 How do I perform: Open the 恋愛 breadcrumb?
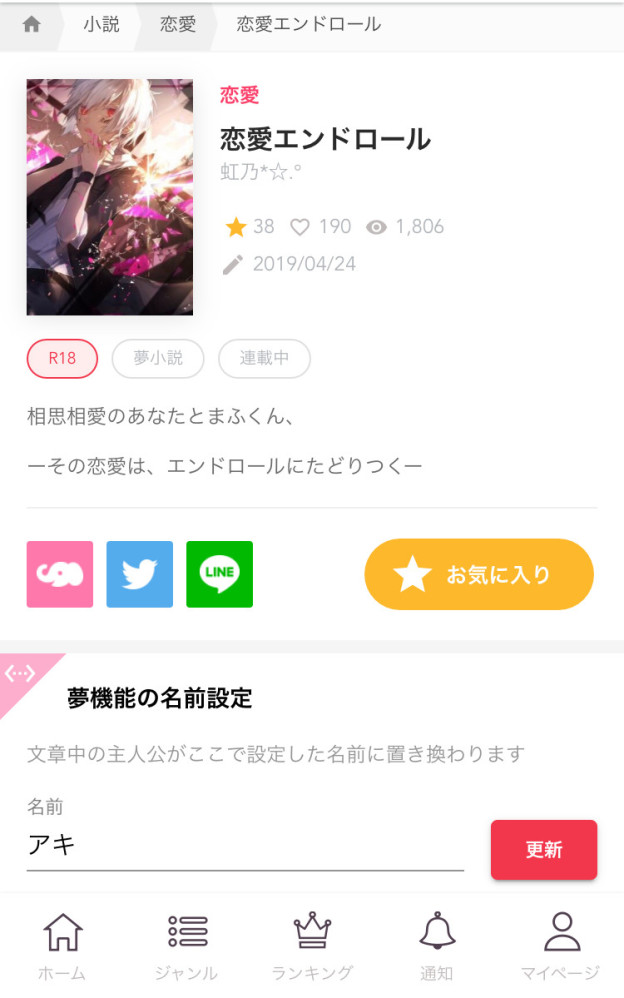[x=178, y=25]
